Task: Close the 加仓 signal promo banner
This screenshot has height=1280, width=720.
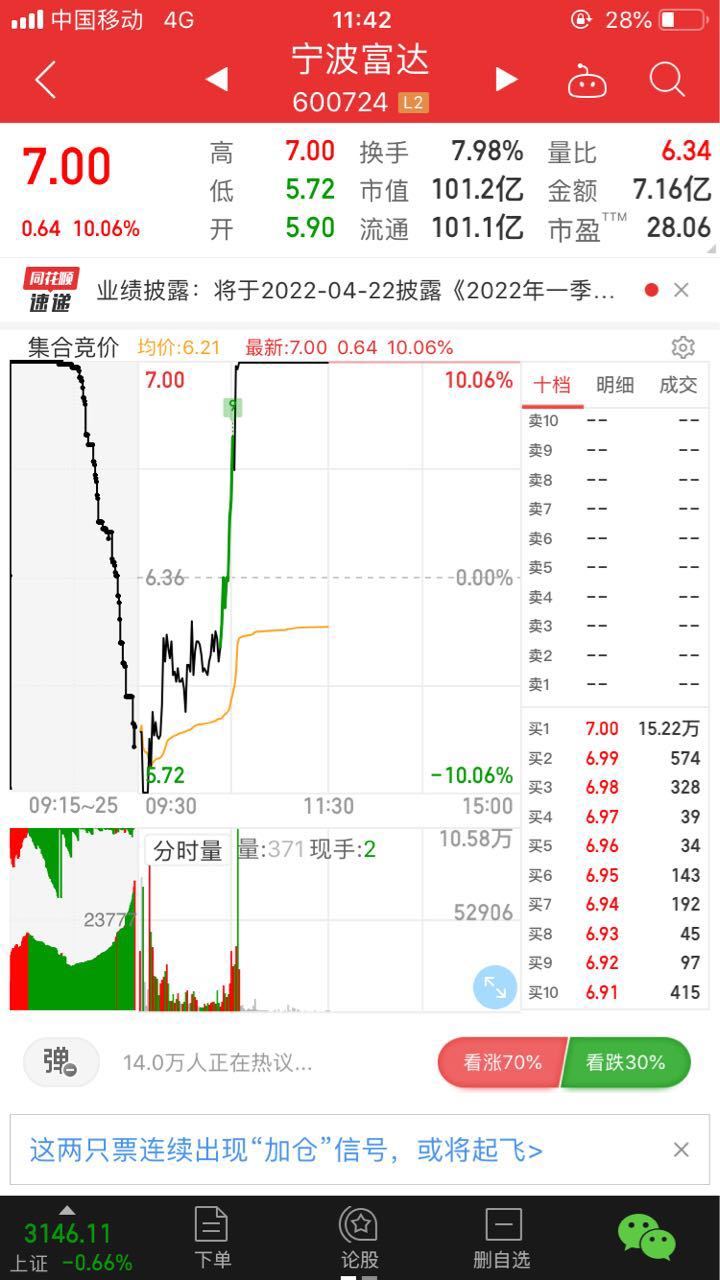Action: pyautogui.click(x=681, y=1150)
